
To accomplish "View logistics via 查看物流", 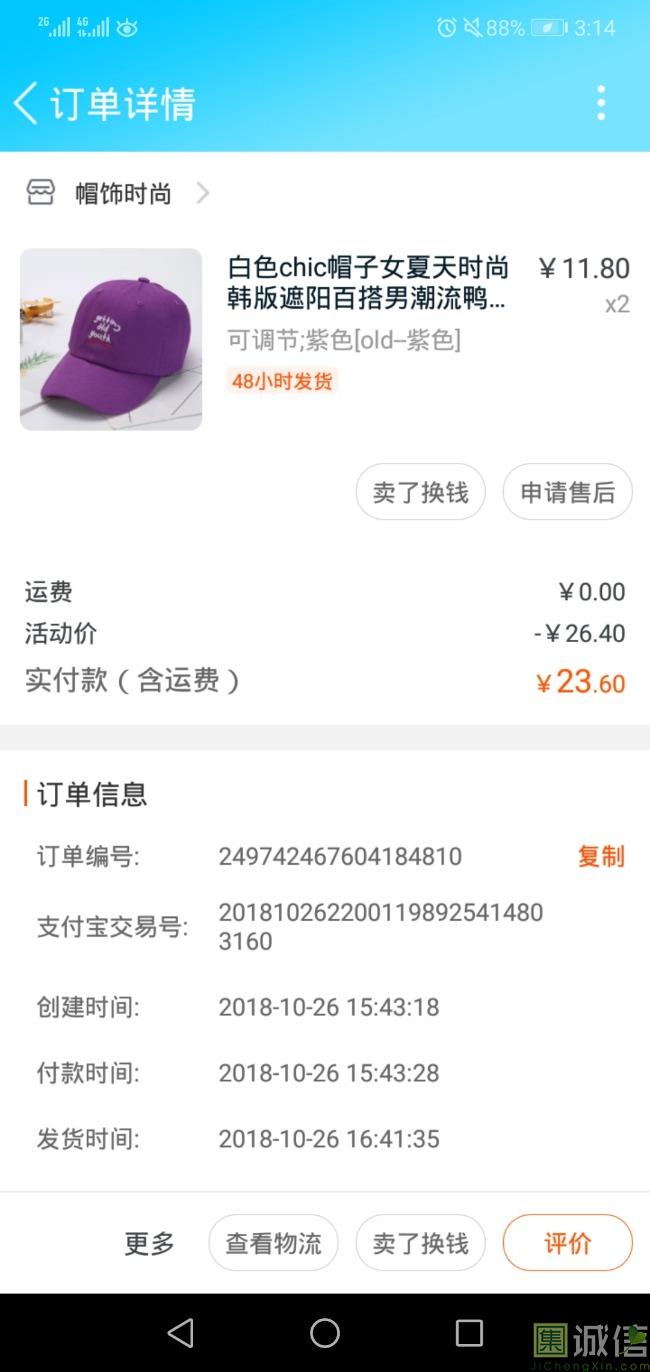I will [273, 1243].
